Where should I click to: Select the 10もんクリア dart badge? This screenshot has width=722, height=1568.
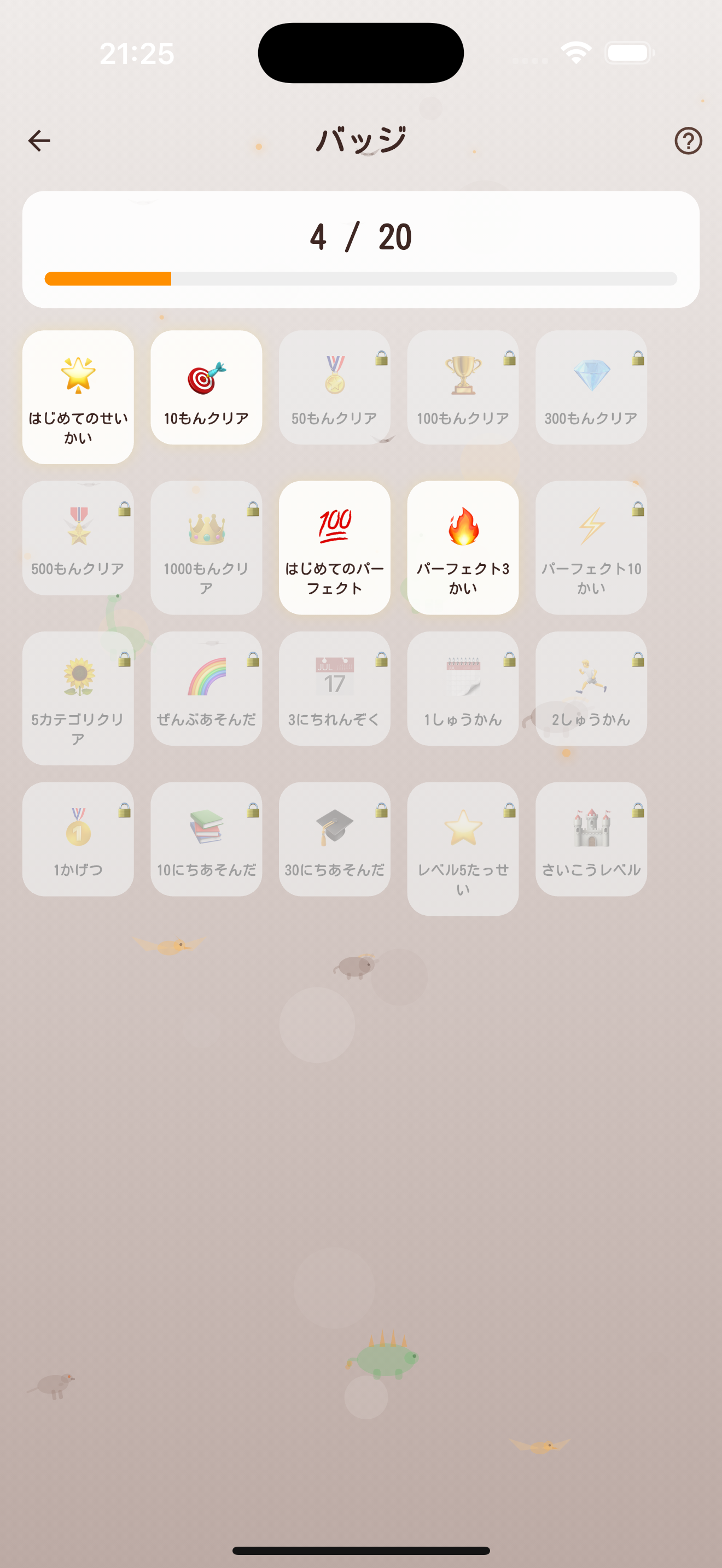[206, 387]
